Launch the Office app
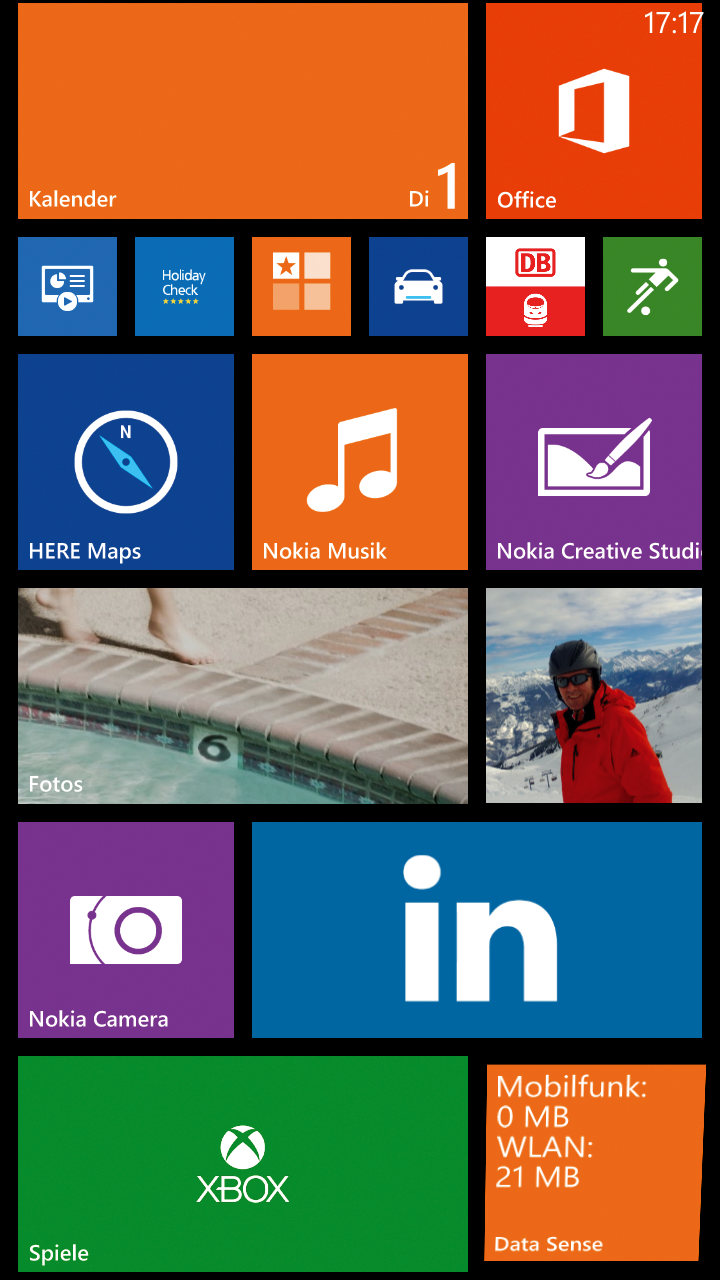 [594, 111]
